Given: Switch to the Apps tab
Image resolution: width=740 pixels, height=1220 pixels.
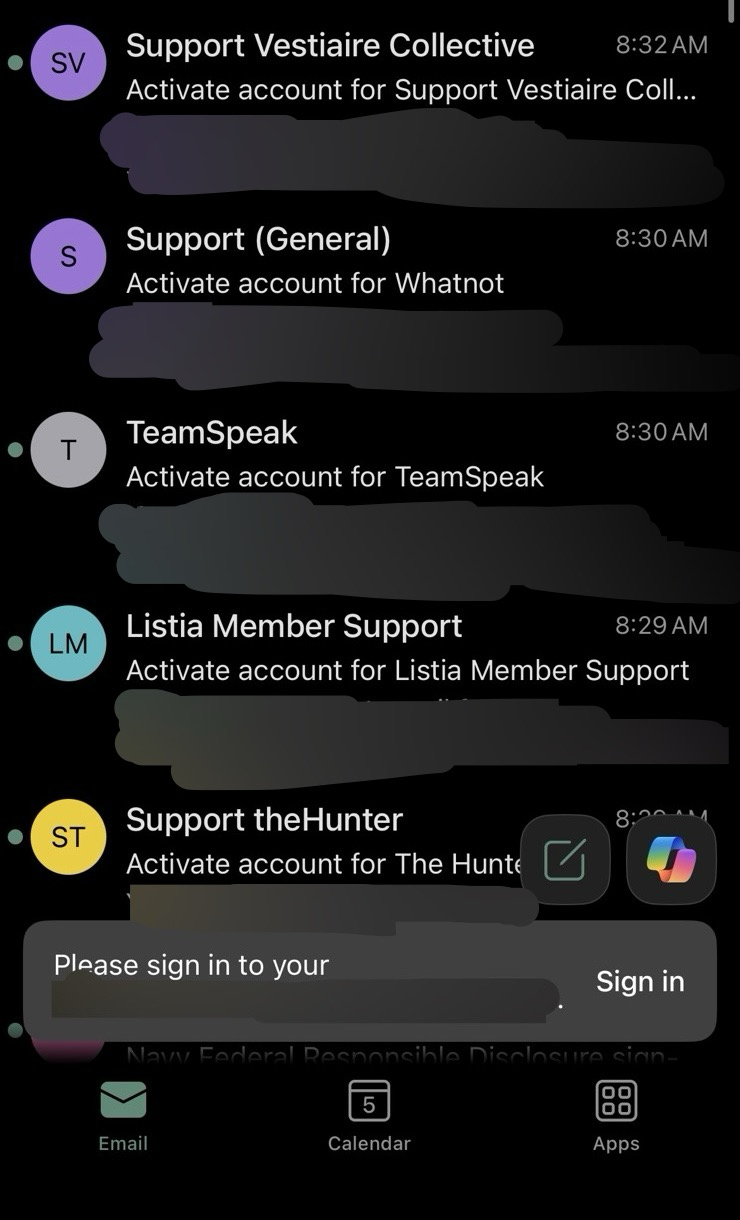Looking at the screenshot, I should [616, 1115].
